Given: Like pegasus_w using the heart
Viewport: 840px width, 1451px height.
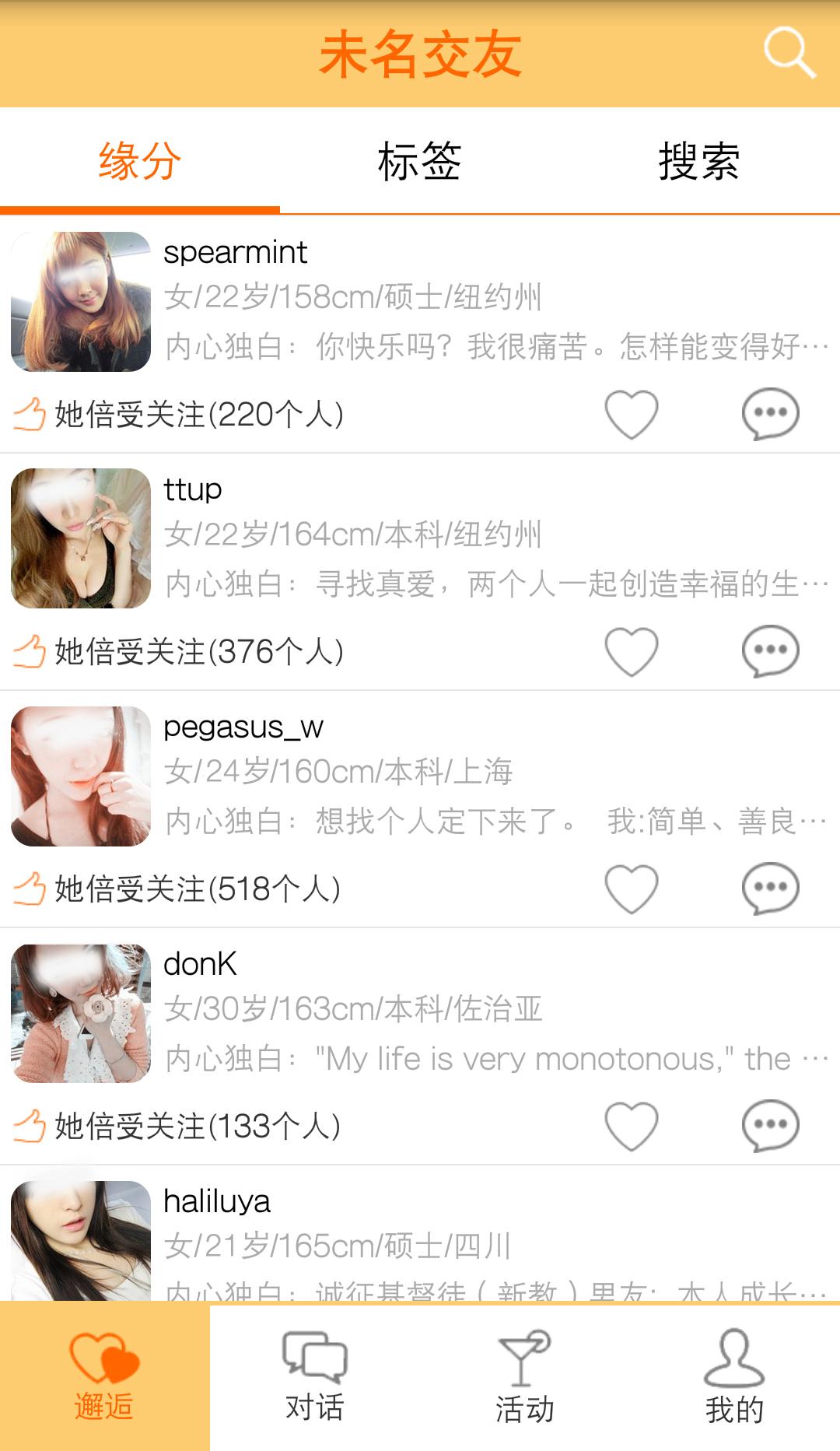Looking at the screenshot, I should click(x=632, y=888).
